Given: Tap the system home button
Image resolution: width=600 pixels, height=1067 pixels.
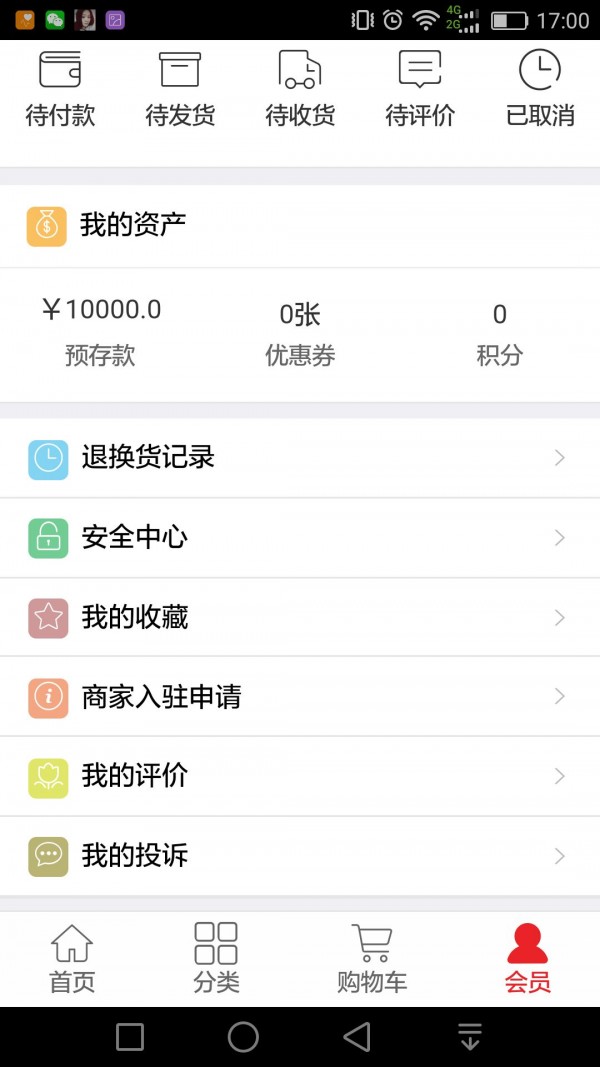Looking at the screenshot, I should click(x=243, y=1037).
